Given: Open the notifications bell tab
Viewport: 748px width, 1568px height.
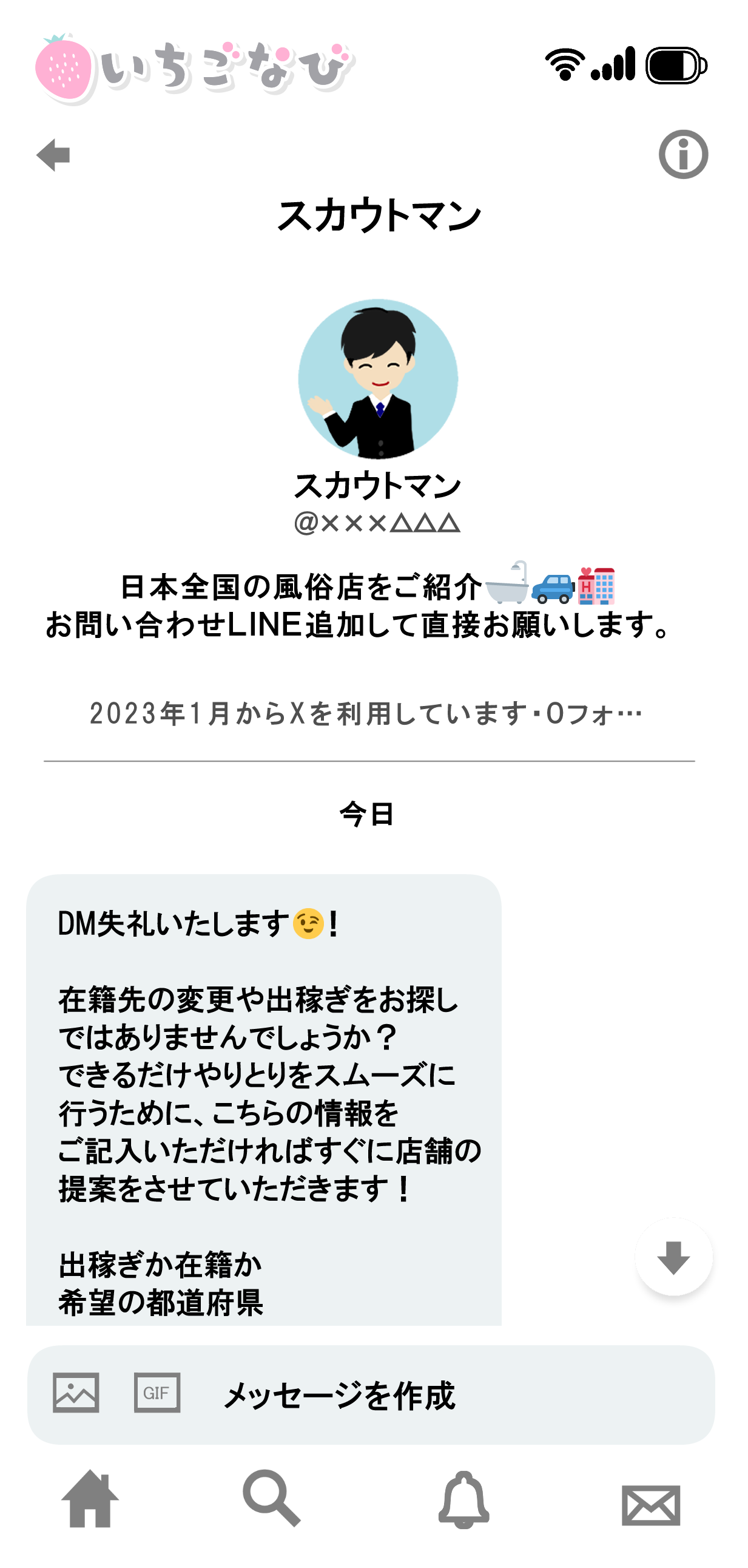Looking at the screenshot, I should click(x=463, y=1500).
